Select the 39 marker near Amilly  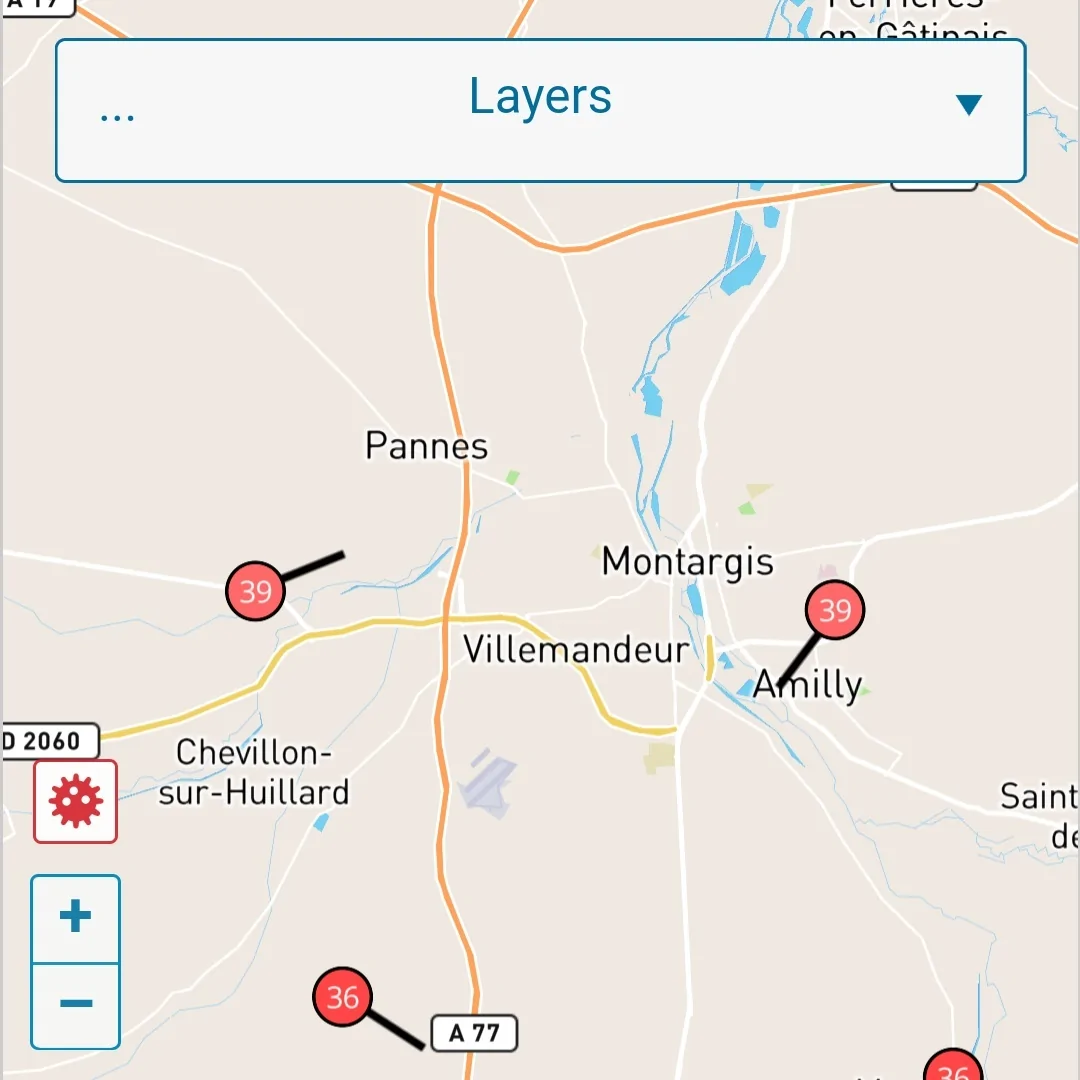click(x=835, y=609)
